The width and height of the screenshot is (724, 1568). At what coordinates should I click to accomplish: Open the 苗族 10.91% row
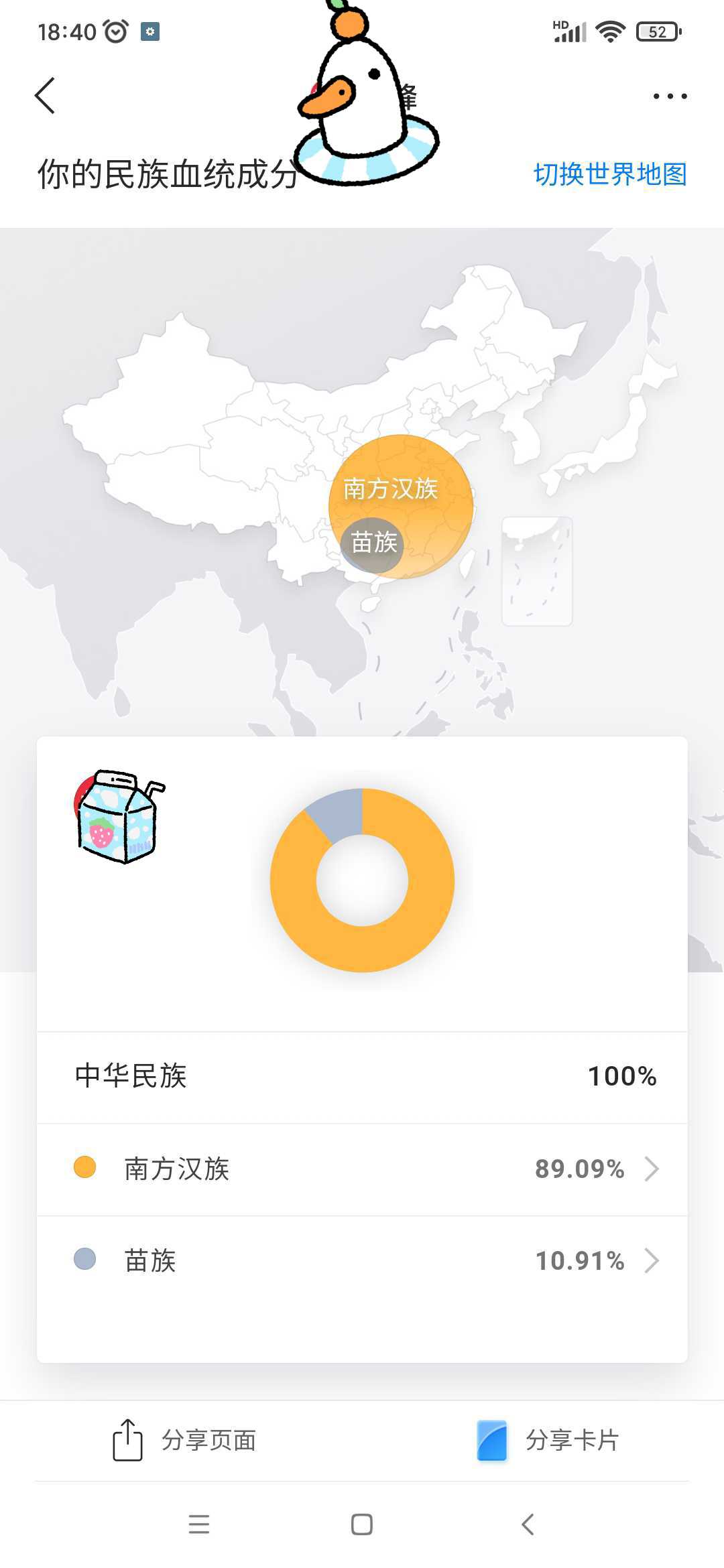click(x=362, y=1261)
